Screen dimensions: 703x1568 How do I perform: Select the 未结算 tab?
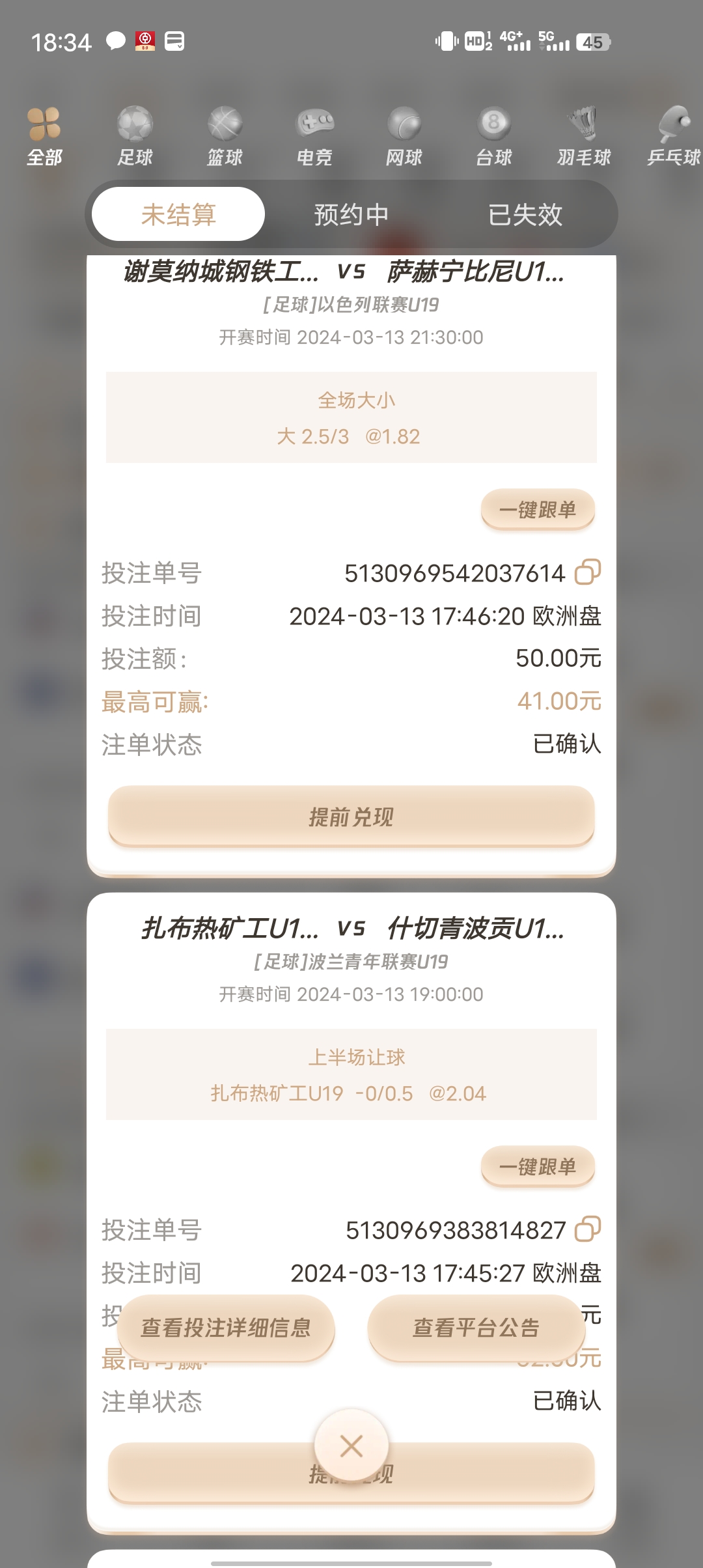pos(178,214)
